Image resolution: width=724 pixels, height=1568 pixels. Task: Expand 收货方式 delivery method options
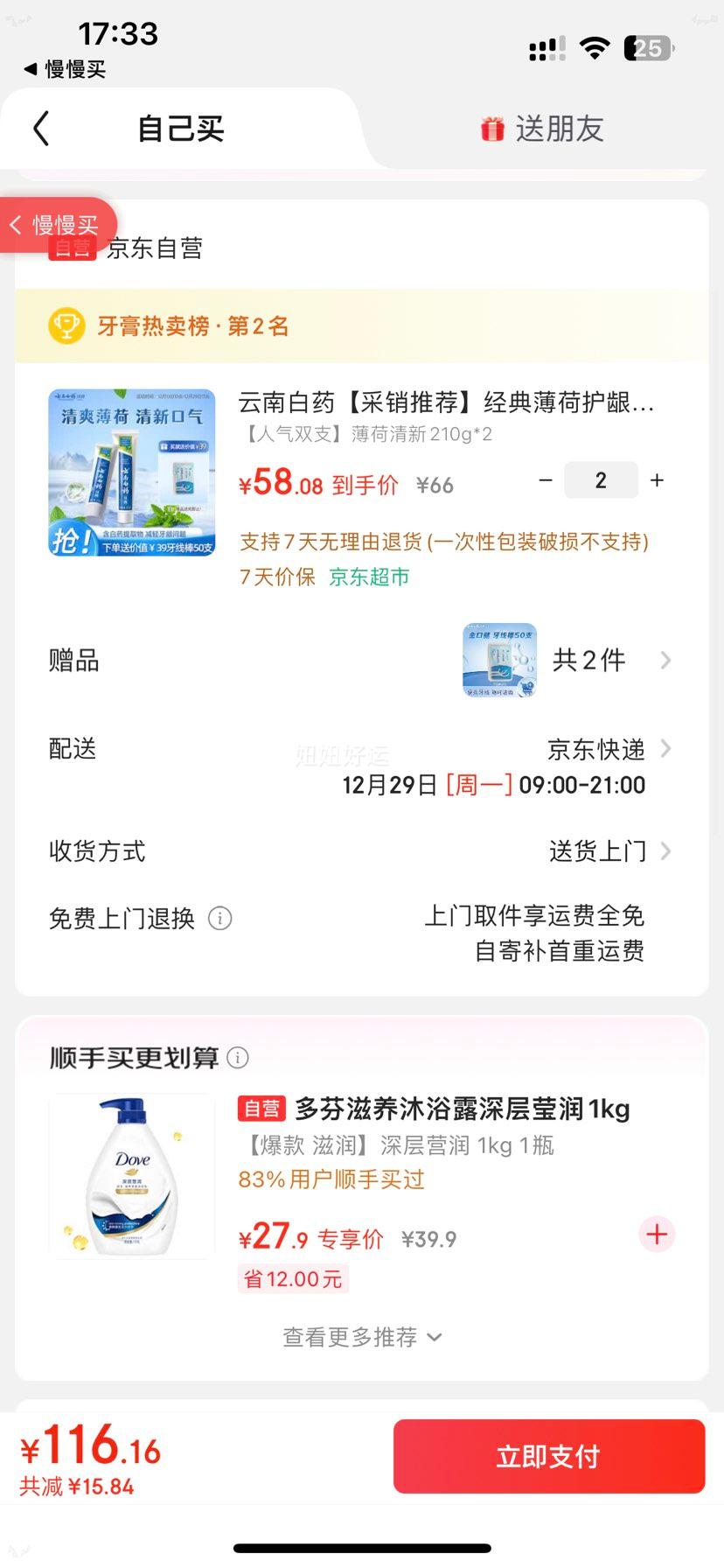[666, 850]
